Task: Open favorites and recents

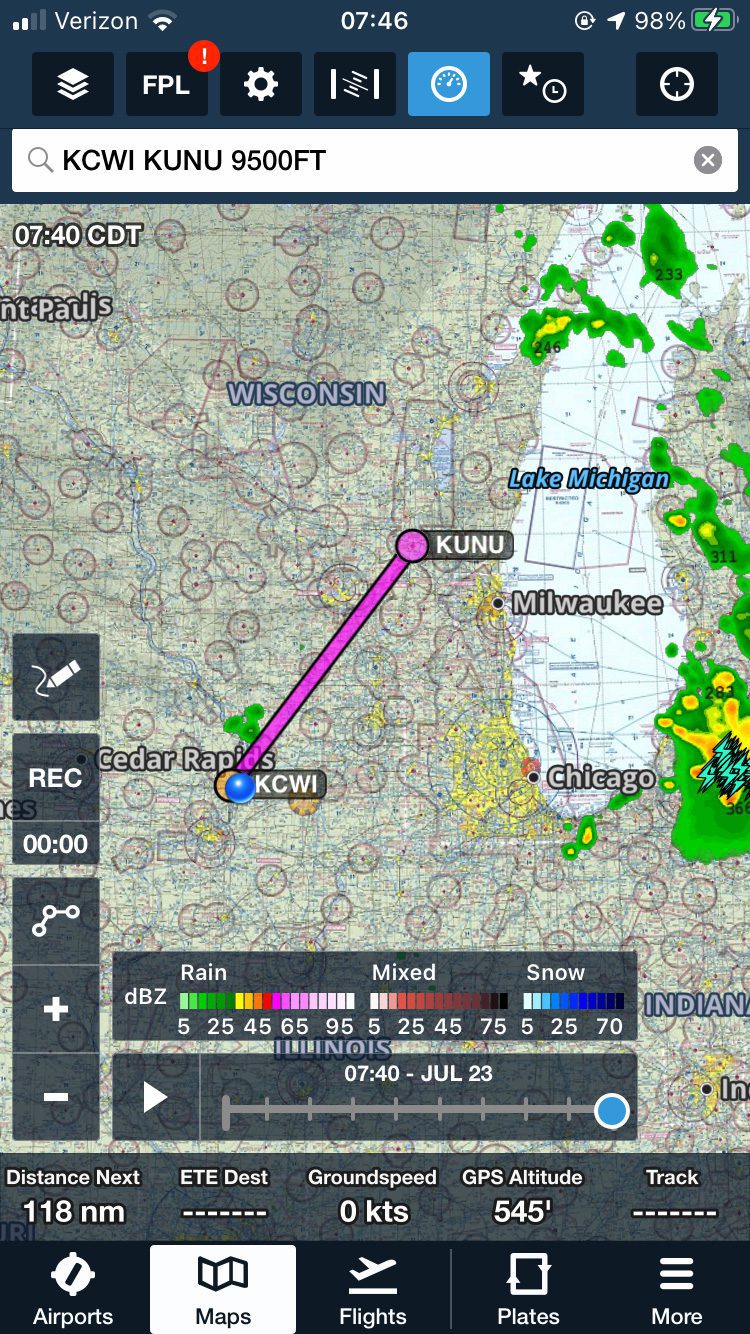Action: [x=543, y=85]
